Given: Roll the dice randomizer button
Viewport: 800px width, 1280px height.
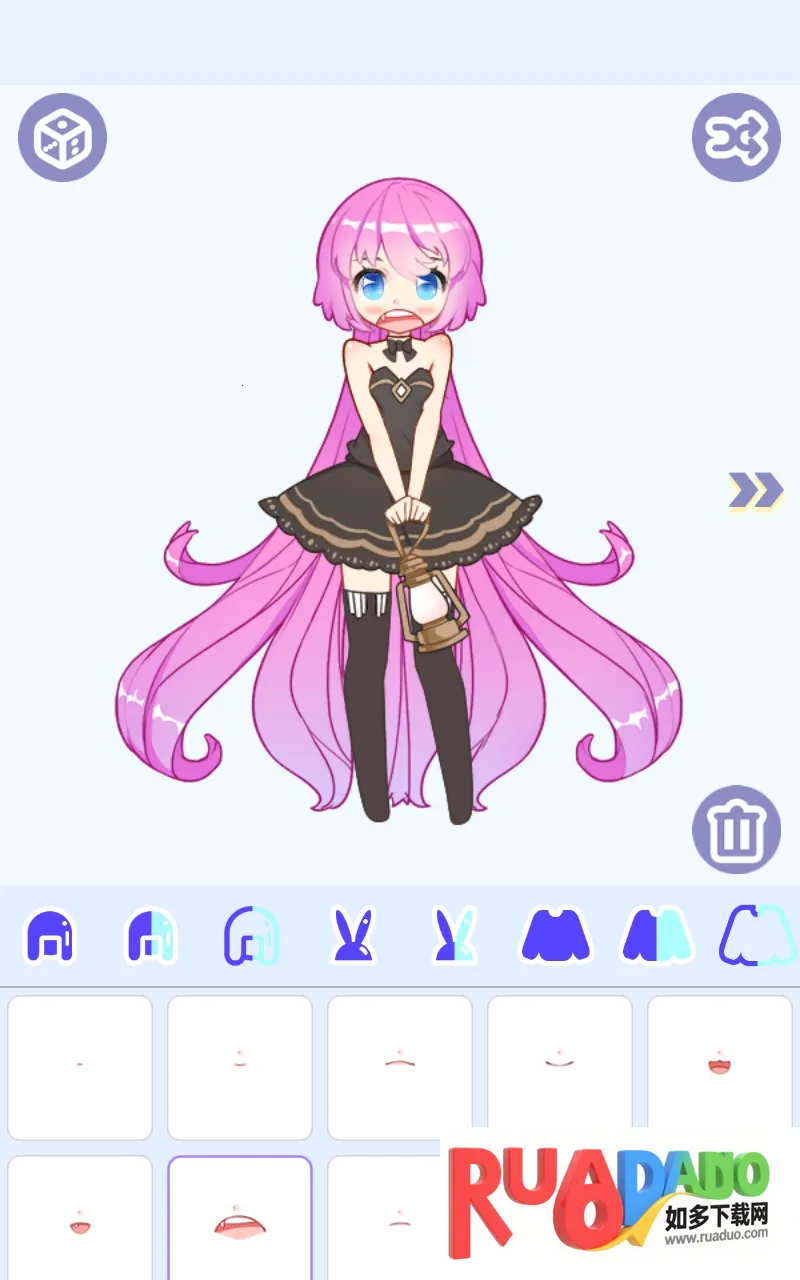Looking at the screenshot, I should pos(62,137).
